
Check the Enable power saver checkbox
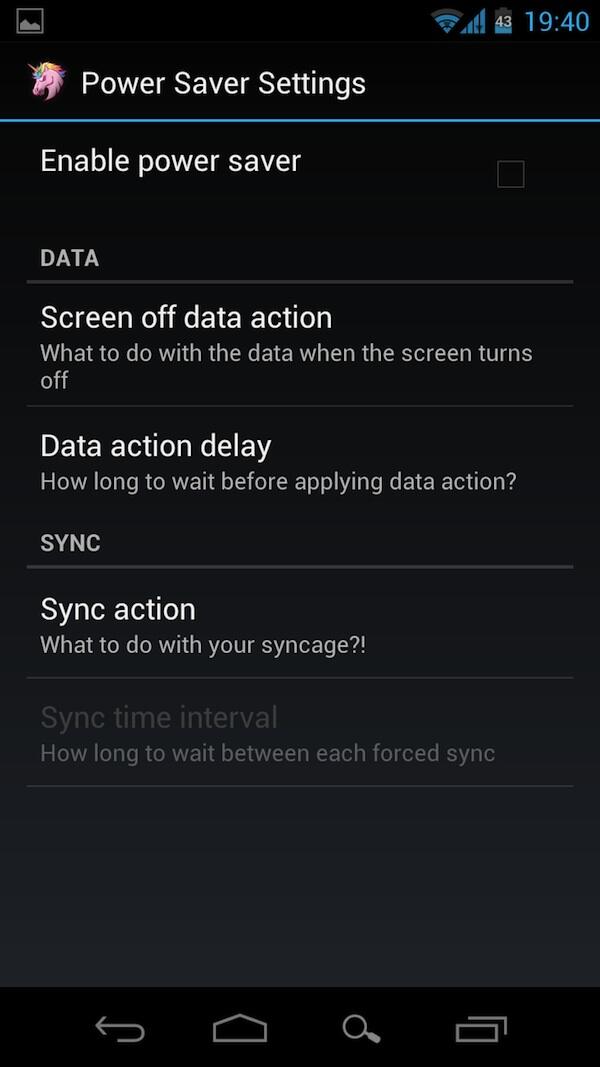(x=510, y=174)
